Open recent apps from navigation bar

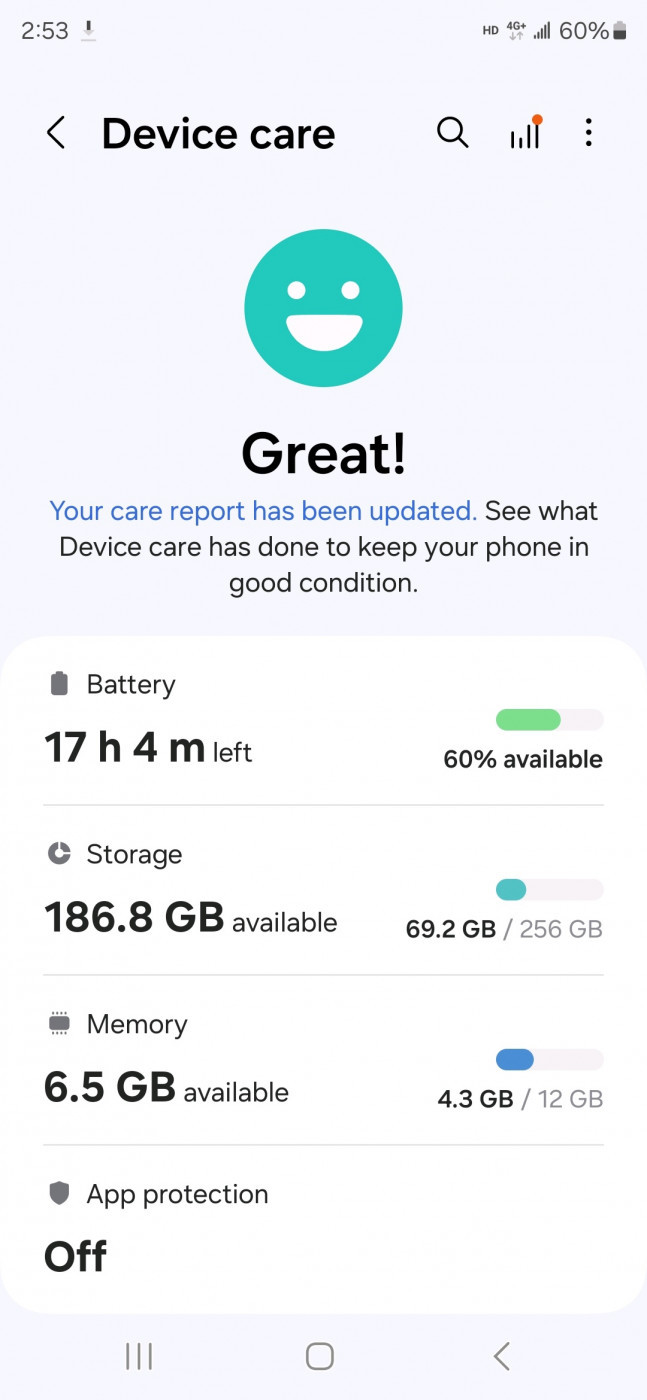tap(139, 1356)
